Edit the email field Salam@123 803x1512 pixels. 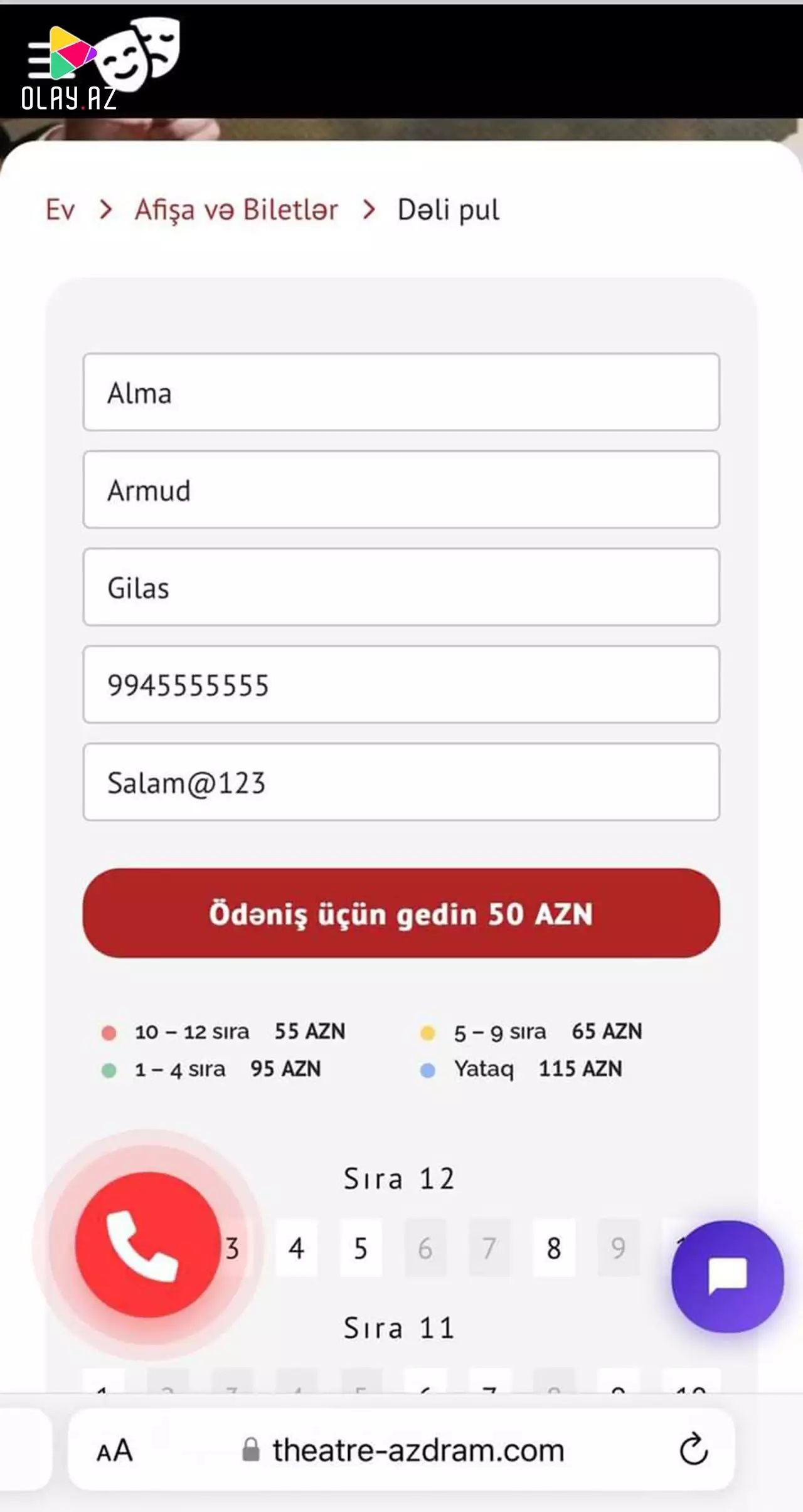click(x=401, y=782)
